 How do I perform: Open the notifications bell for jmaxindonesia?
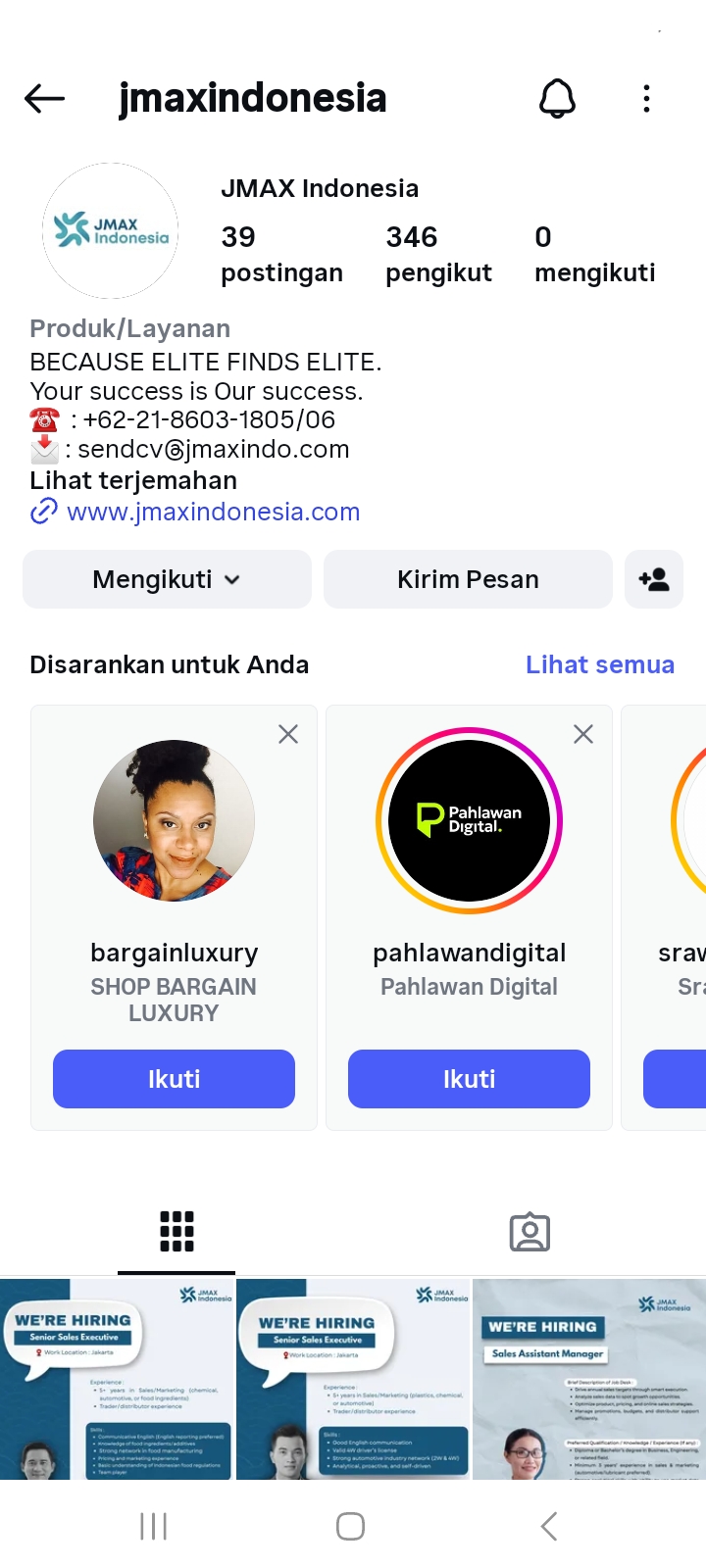(557, 98)
